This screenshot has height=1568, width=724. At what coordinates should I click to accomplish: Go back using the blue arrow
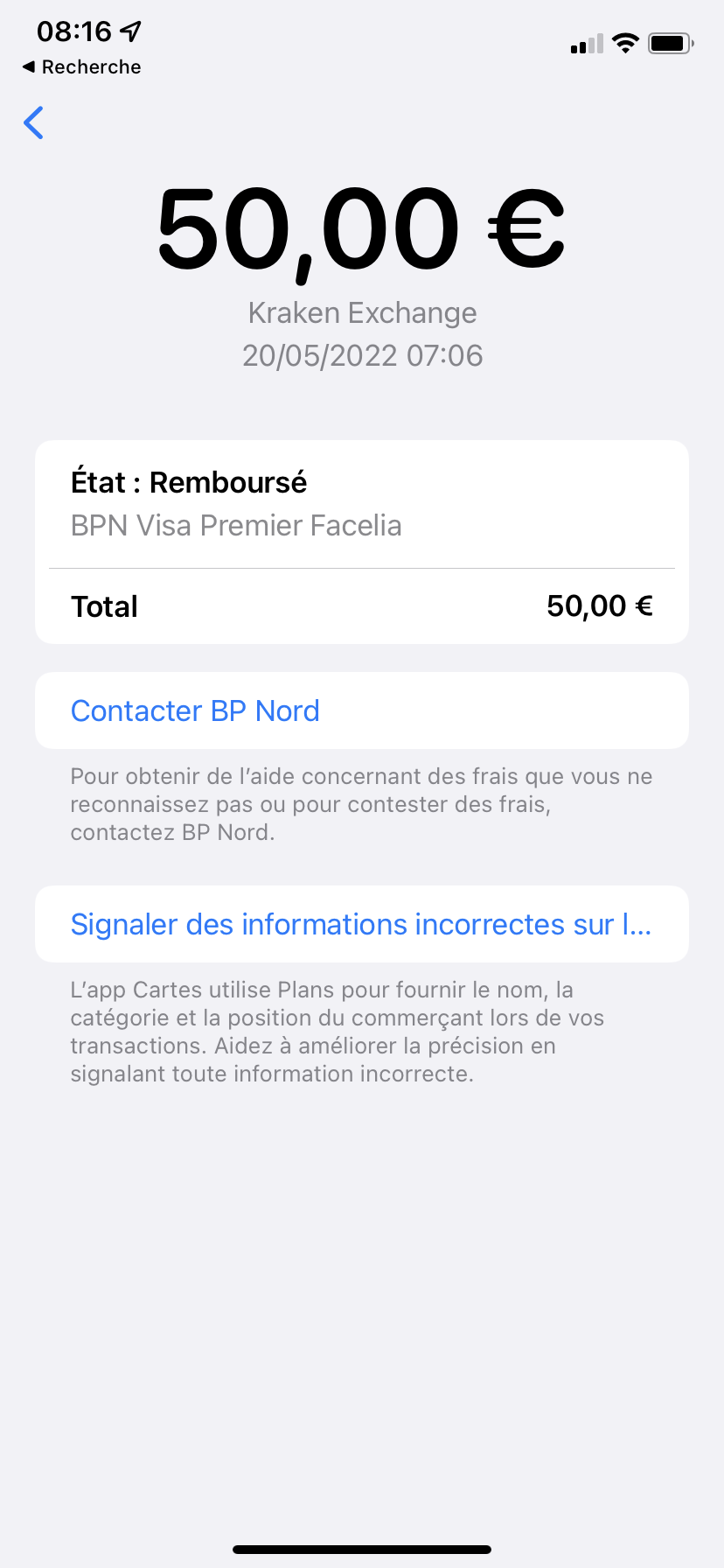33,122
